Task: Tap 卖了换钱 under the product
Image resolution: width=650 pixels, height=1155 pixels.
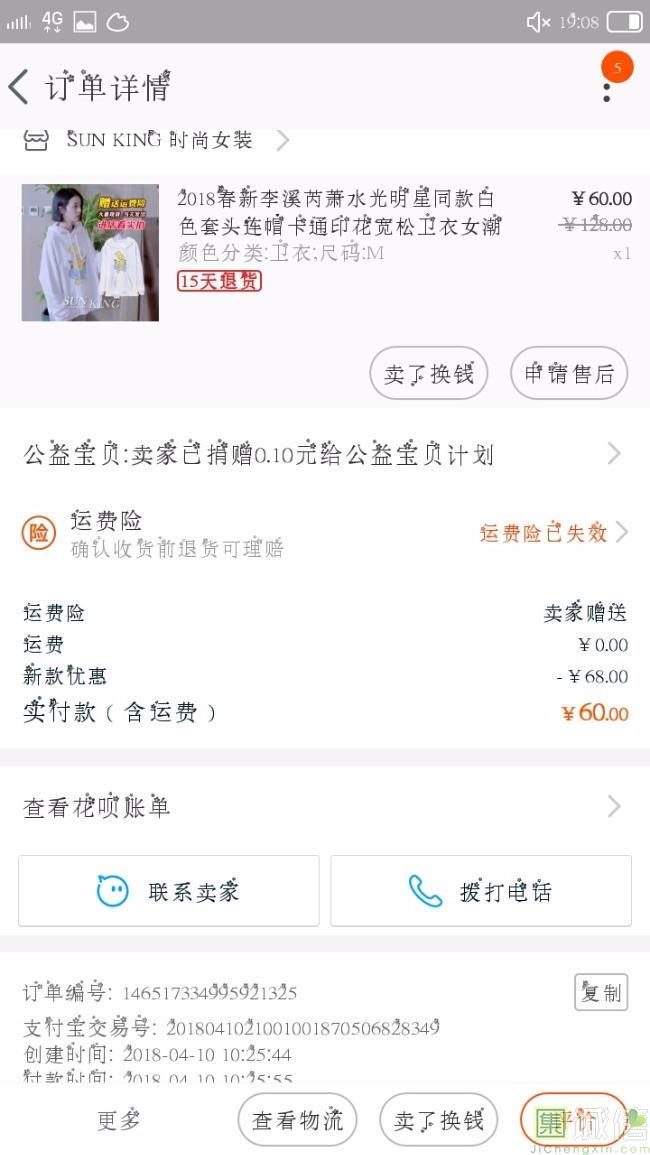Action: (429, 375)
